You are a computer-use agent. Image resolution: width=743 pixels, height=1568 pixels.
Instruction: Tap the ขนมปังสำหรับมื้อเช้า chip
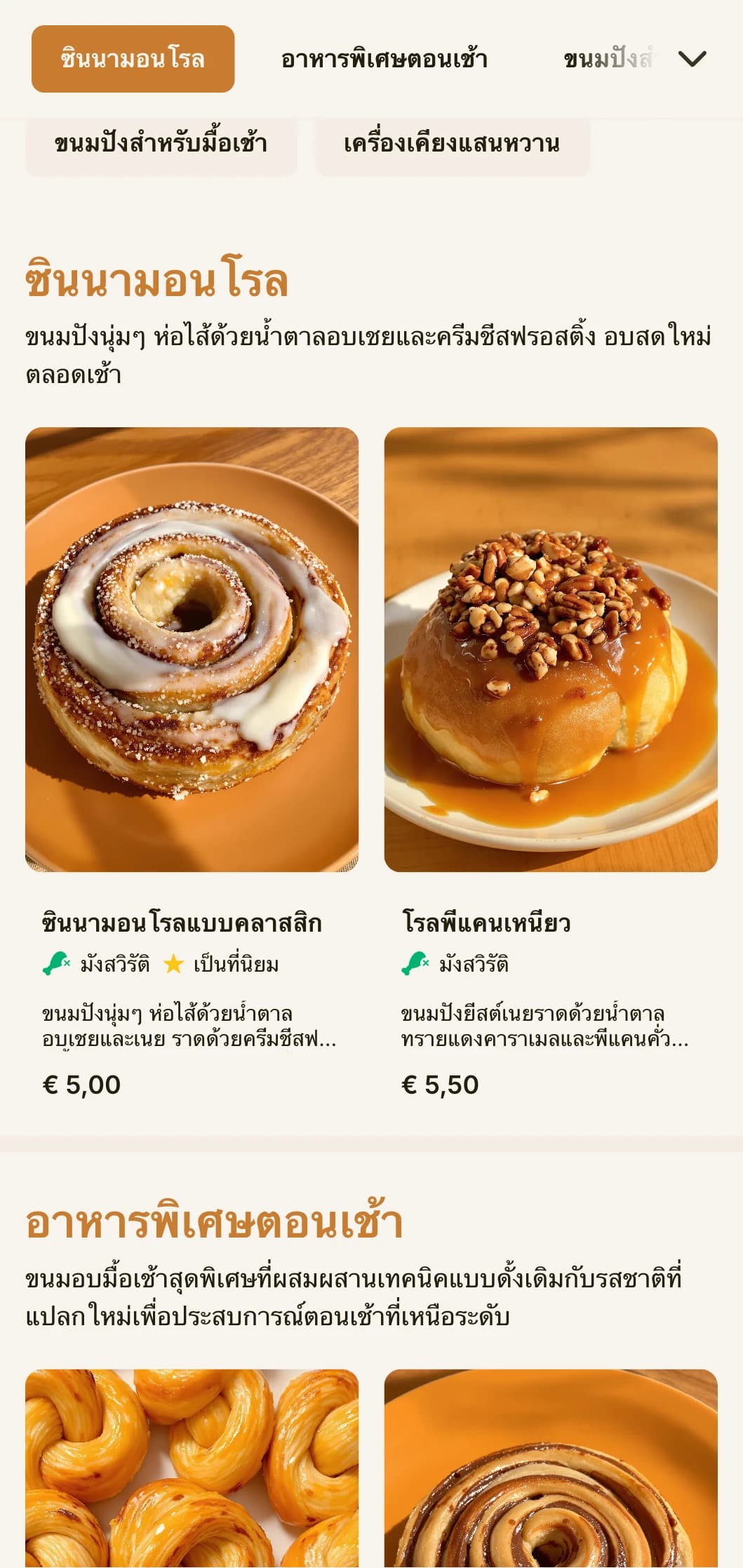click(161, 145)
